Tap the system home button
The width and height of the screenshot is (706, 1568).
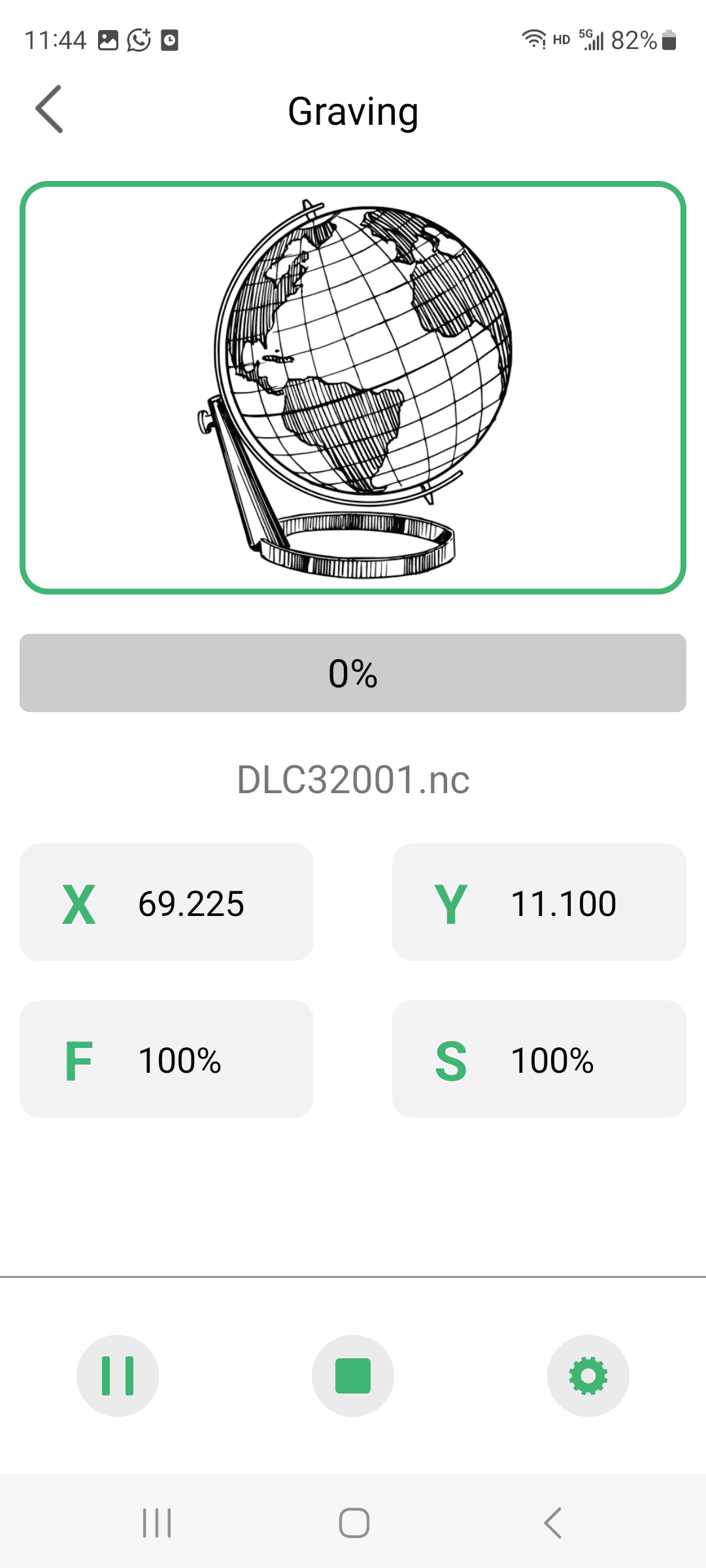354,1523
